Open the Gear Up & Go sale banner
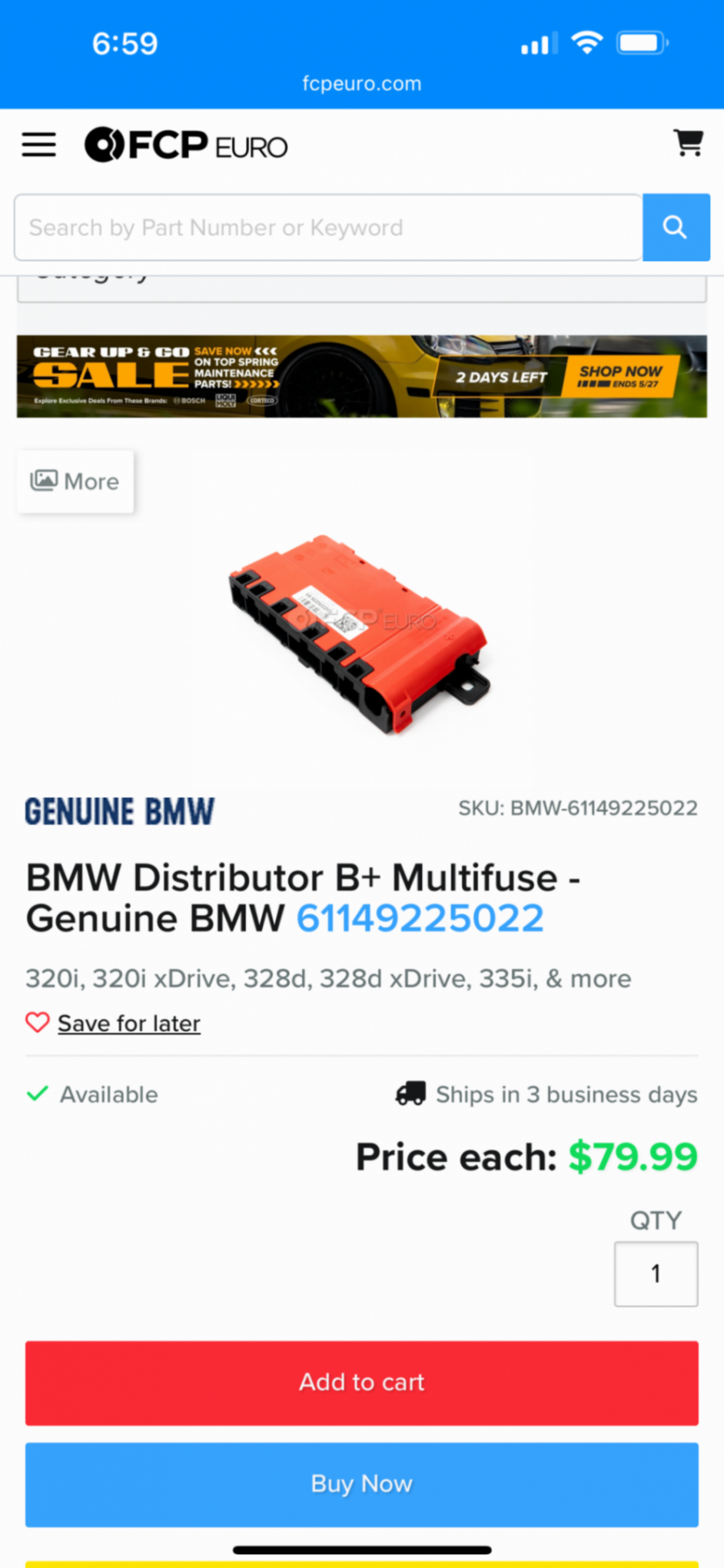Screen dimensions: 724x1568 pos(361,377)
